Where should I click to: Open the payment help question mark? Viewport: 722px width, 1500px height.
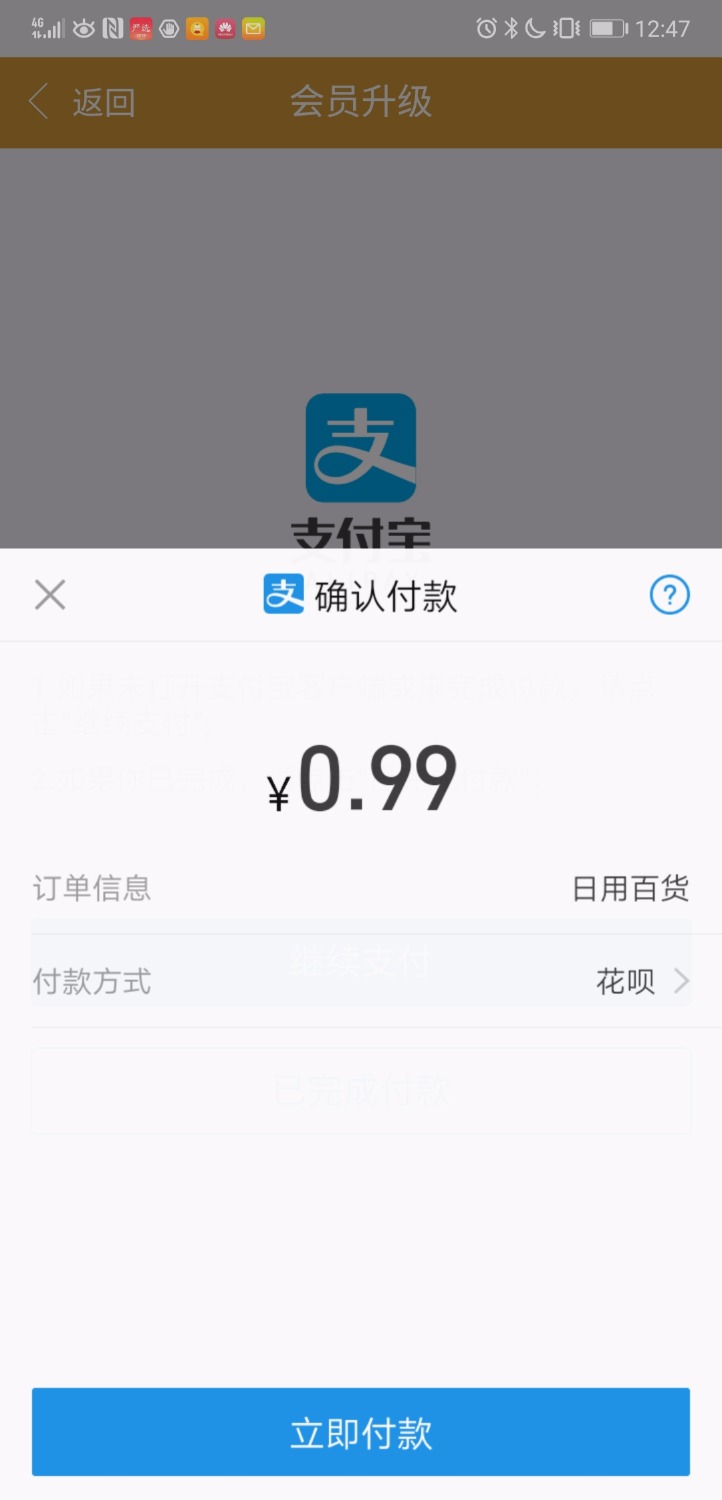[x=670, y=595]
